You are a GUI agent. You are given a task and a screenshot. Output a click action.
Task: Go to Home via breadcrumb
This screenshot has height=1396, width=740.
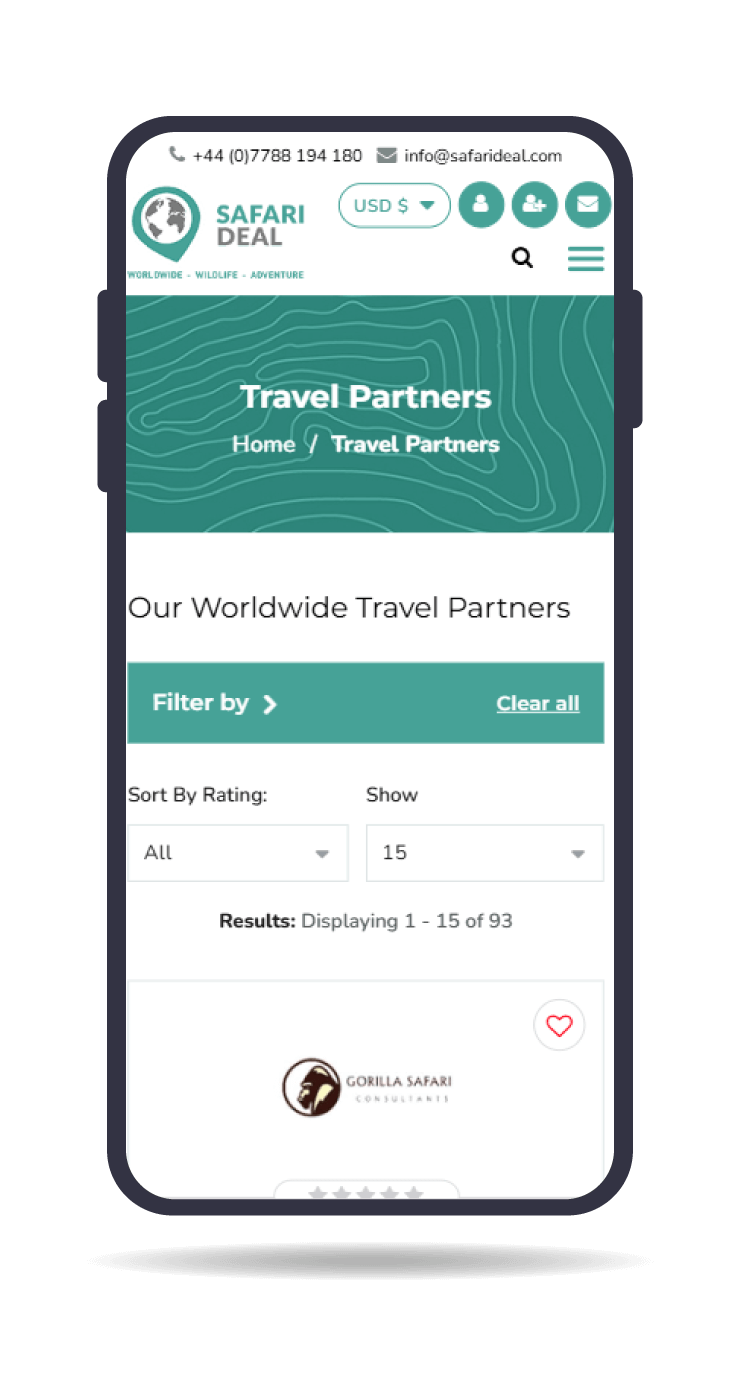[264, 445]
